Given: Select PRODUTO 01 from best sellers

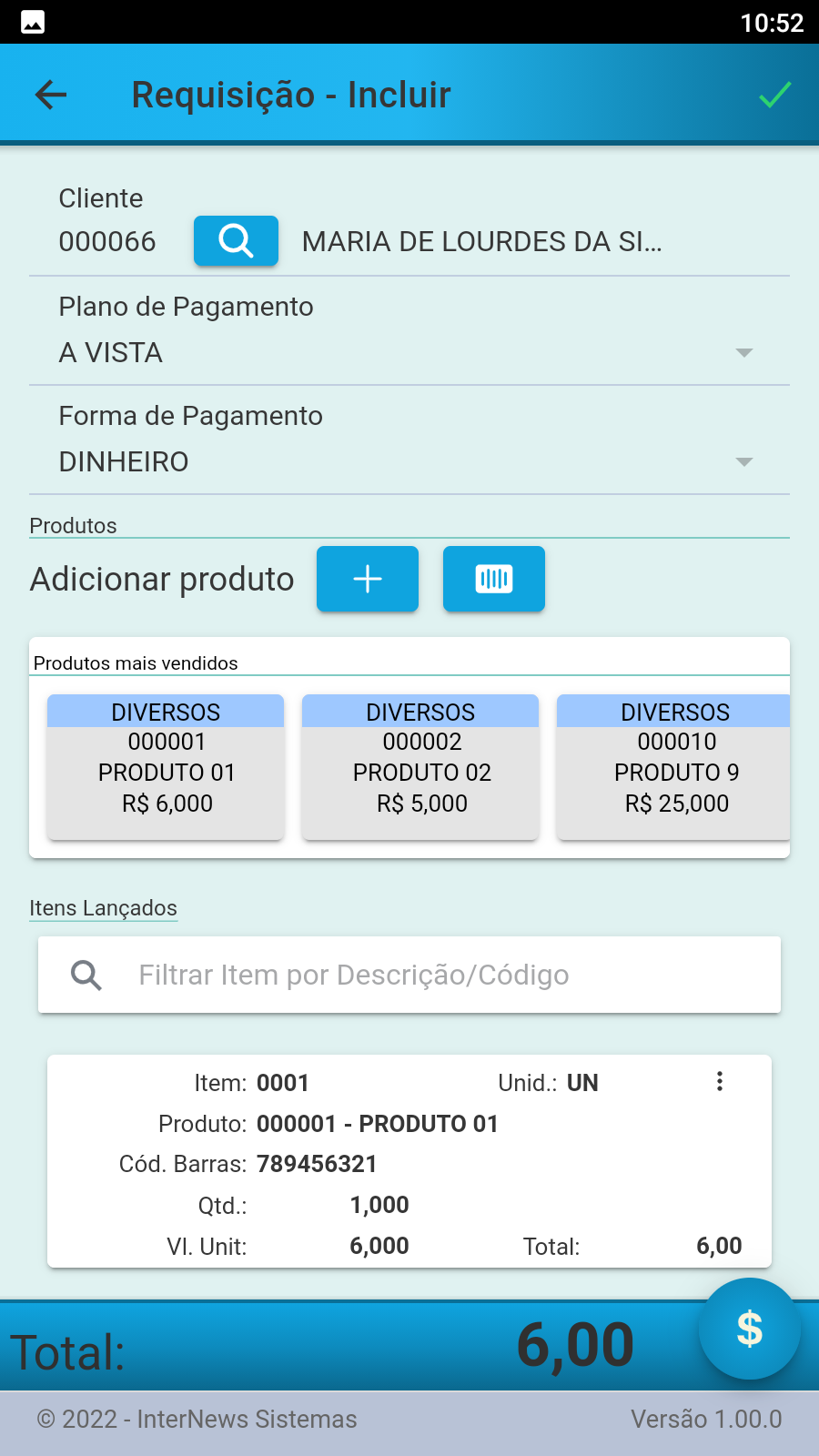Looking at the screenshot, I should tap(166, 766).
